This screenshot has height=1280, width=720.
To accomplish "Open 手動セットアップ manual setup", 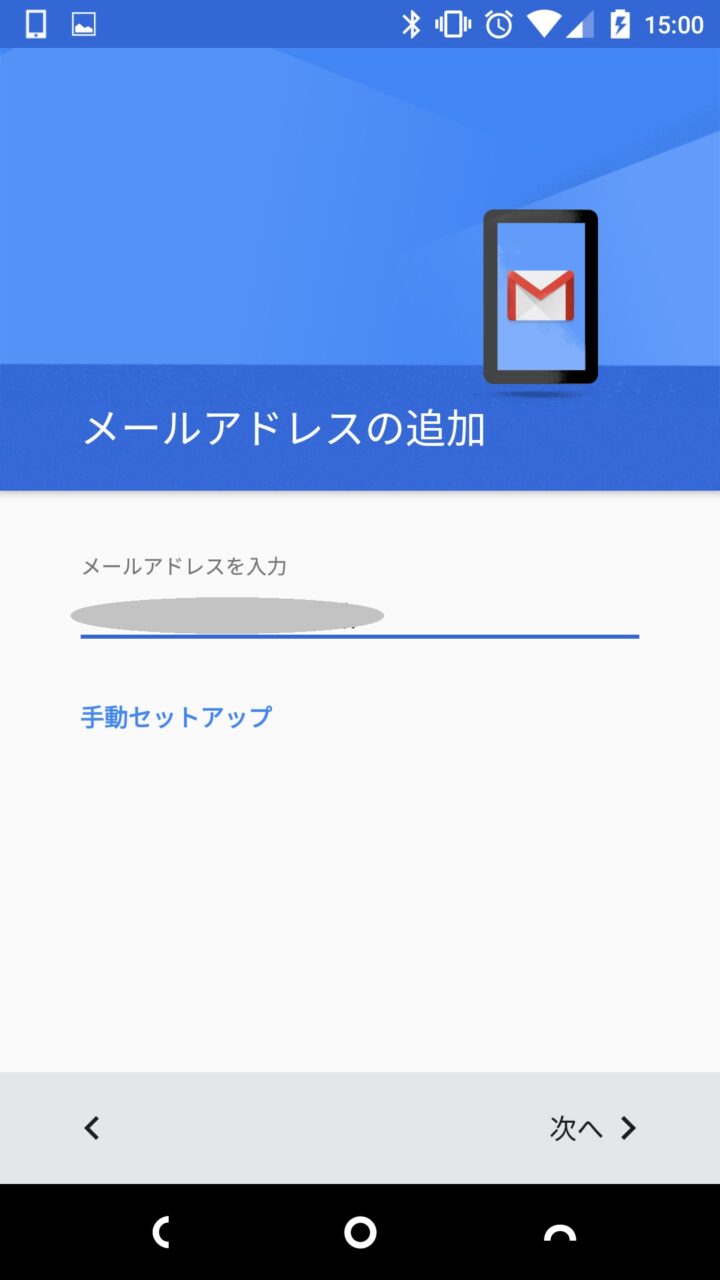I will point(176,717).
